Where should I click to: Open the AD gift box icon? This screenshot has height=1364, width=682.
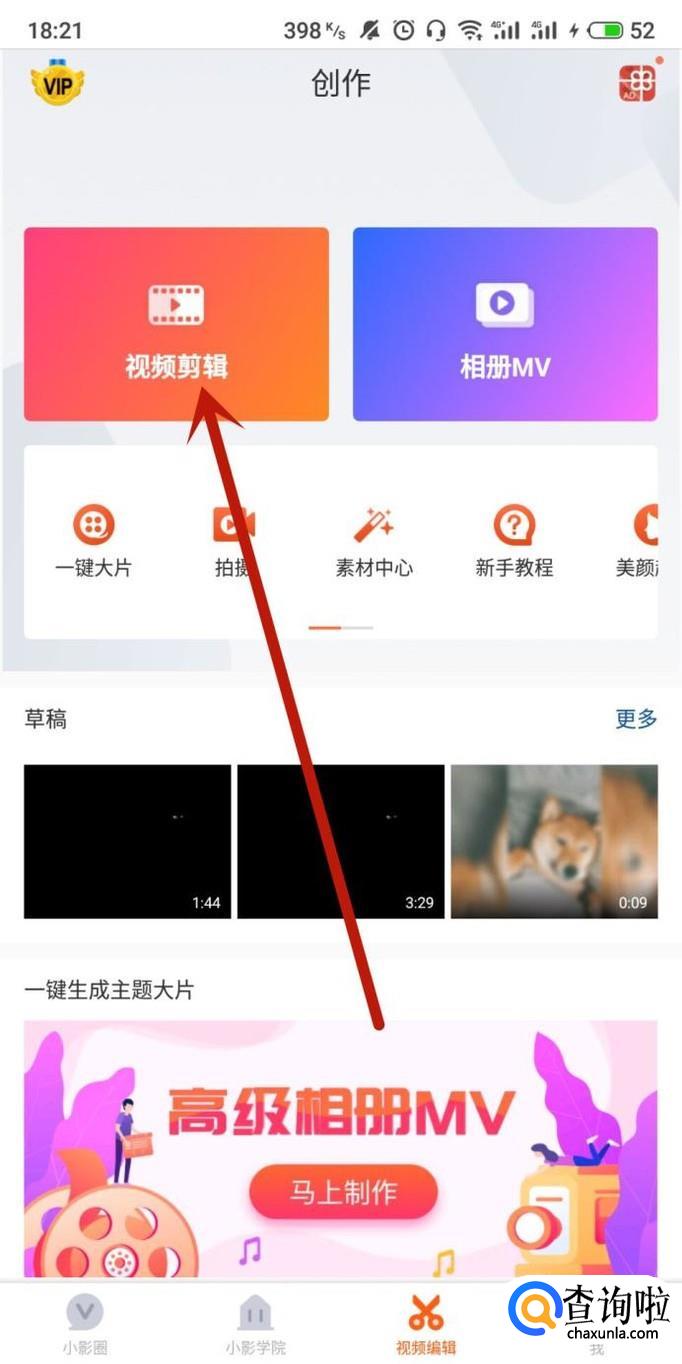click(637, 83)
